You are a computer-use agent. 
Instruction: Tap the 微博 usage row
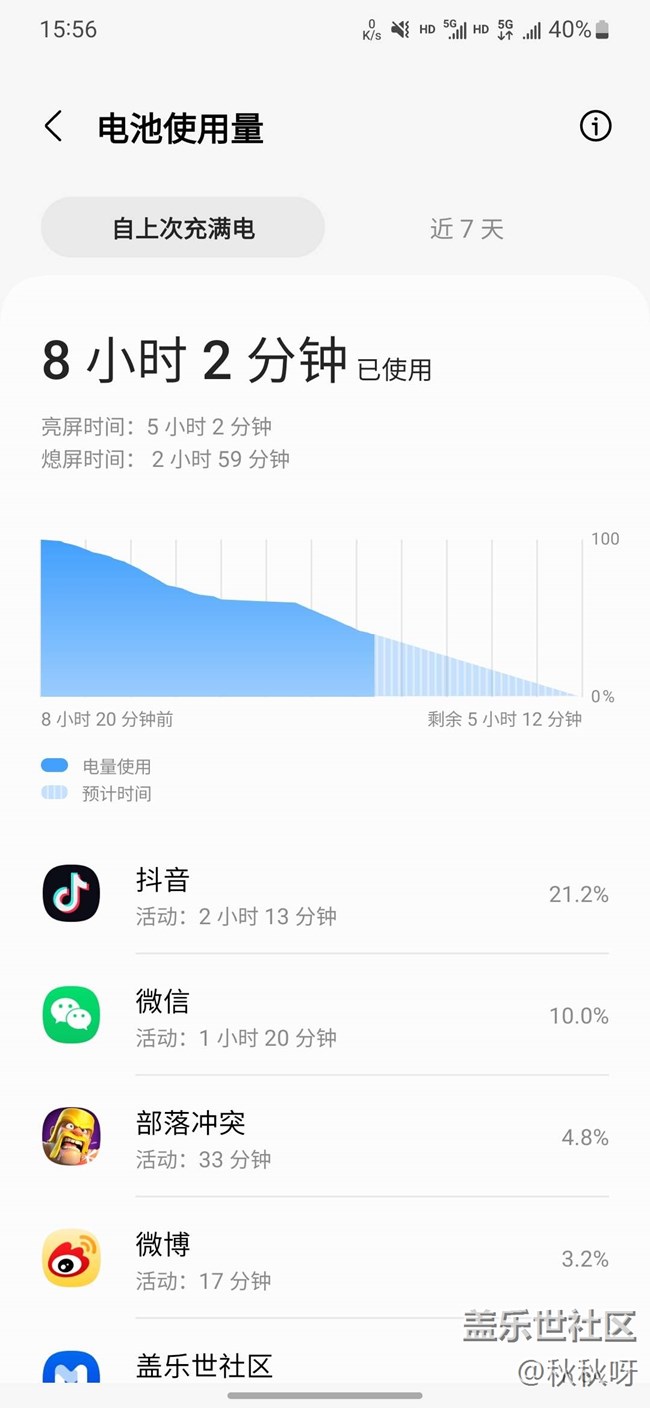tap(324, 1259)
